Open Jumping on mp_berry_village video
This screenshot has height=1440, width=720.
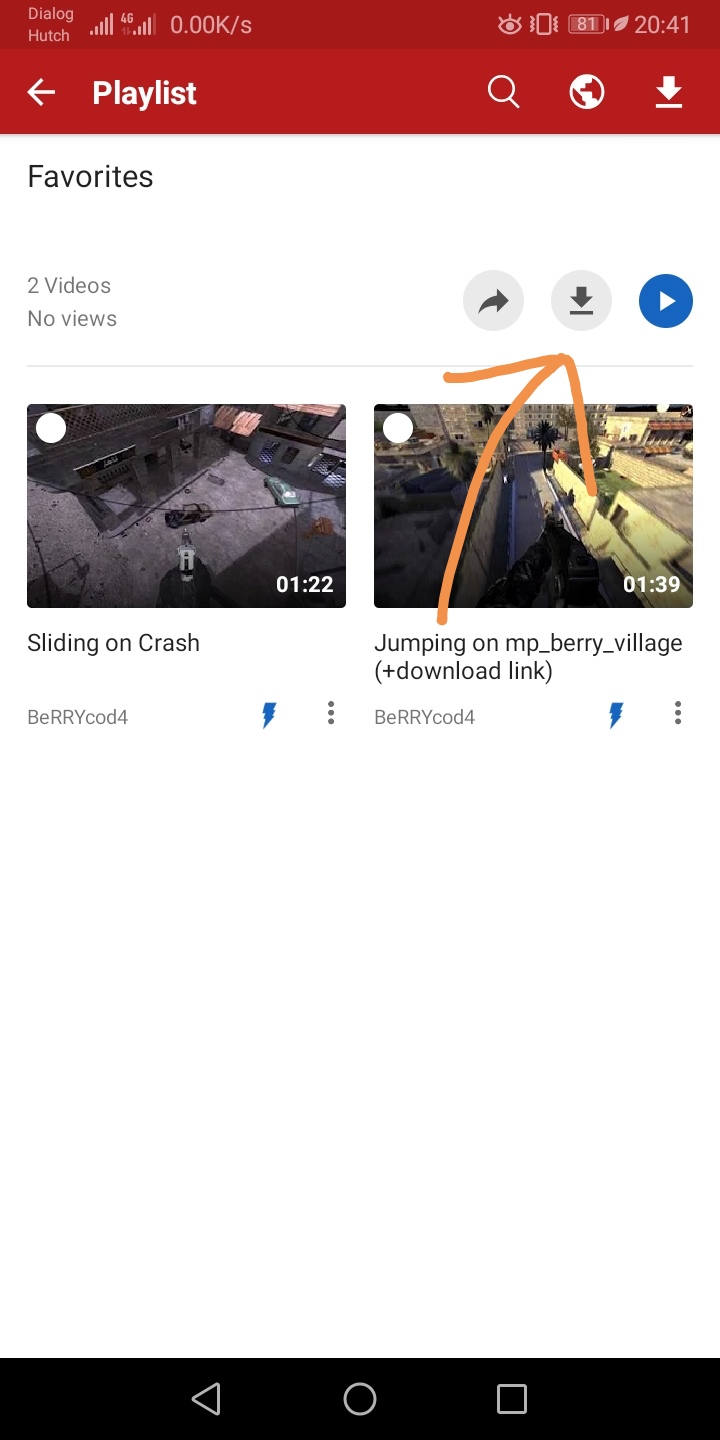click(x=533, y=506)
